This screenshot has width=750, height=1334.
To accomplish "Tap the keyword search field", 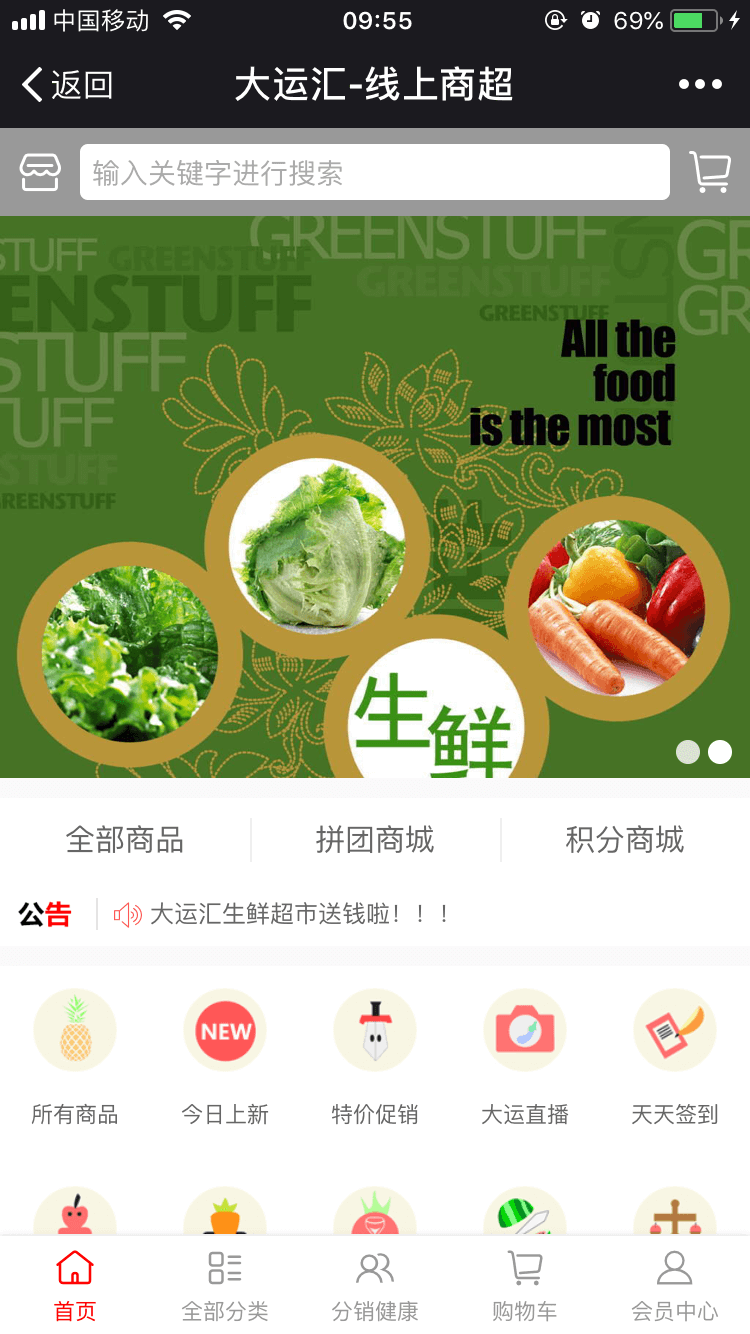I will [x=375, y=173].
